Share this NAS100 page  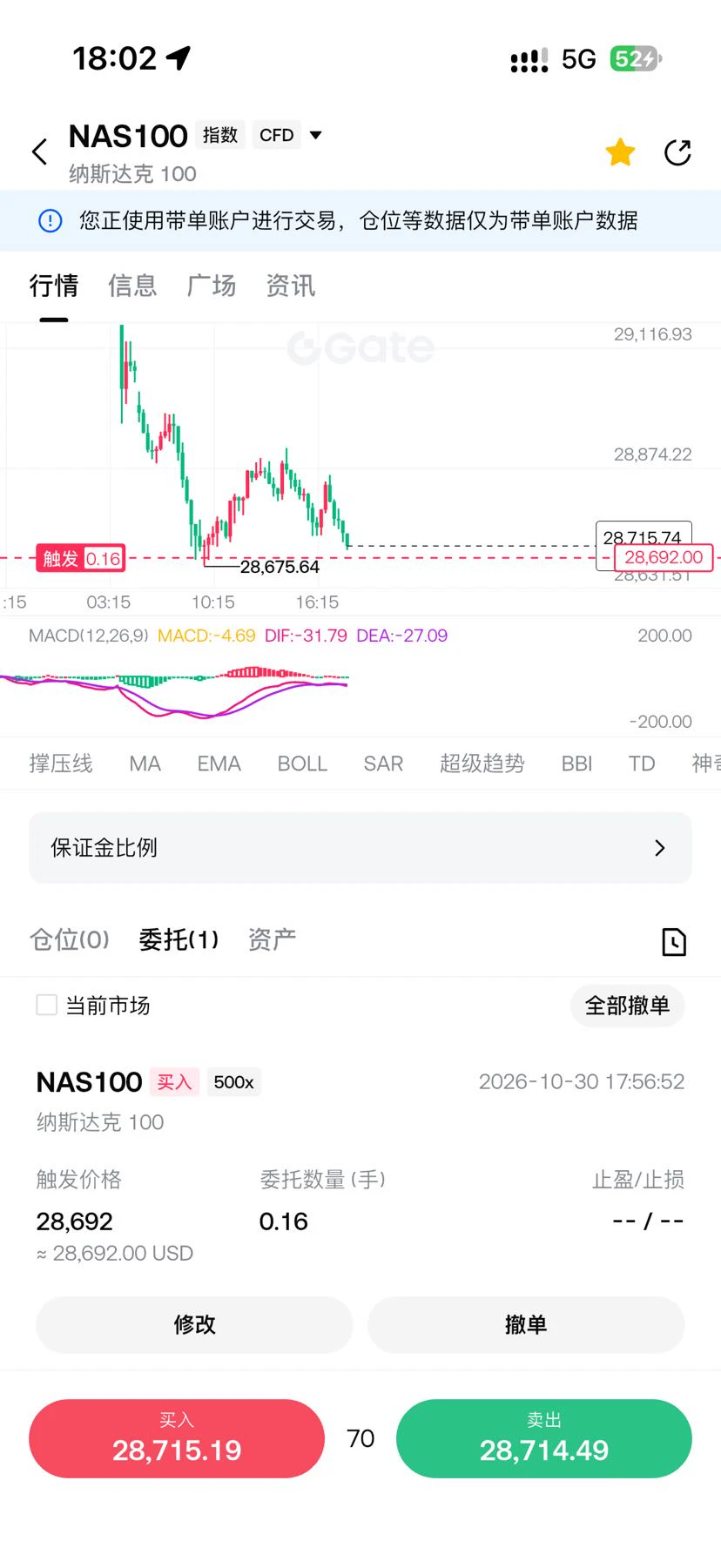tap(677, 152)
